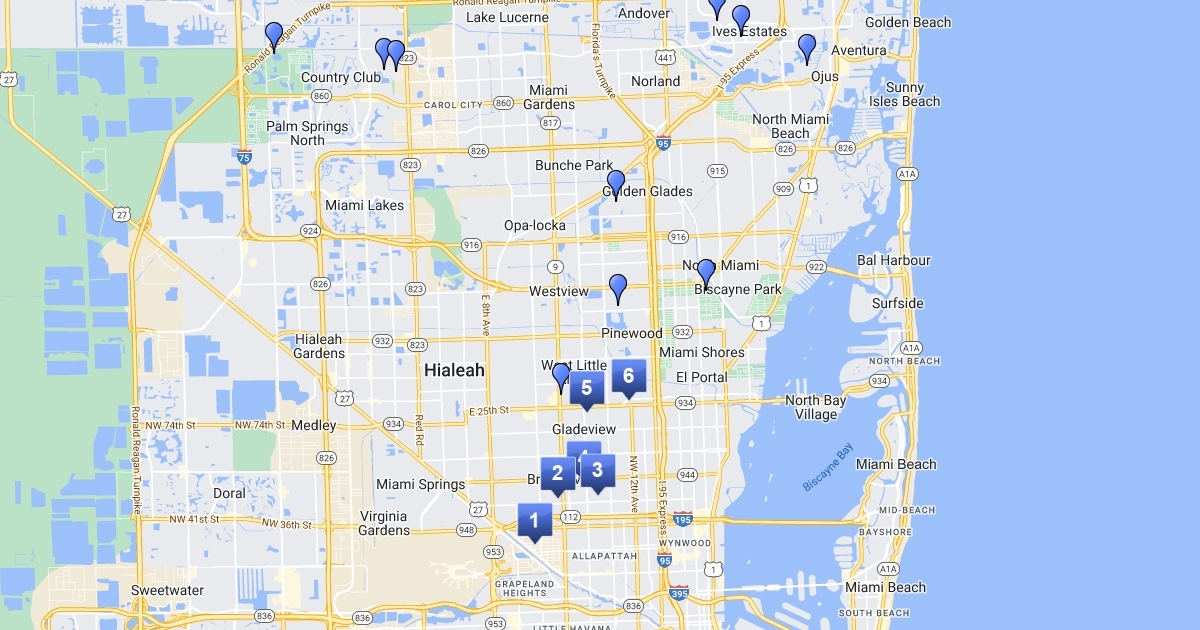Tap map marker number 3

pos(597,472)
